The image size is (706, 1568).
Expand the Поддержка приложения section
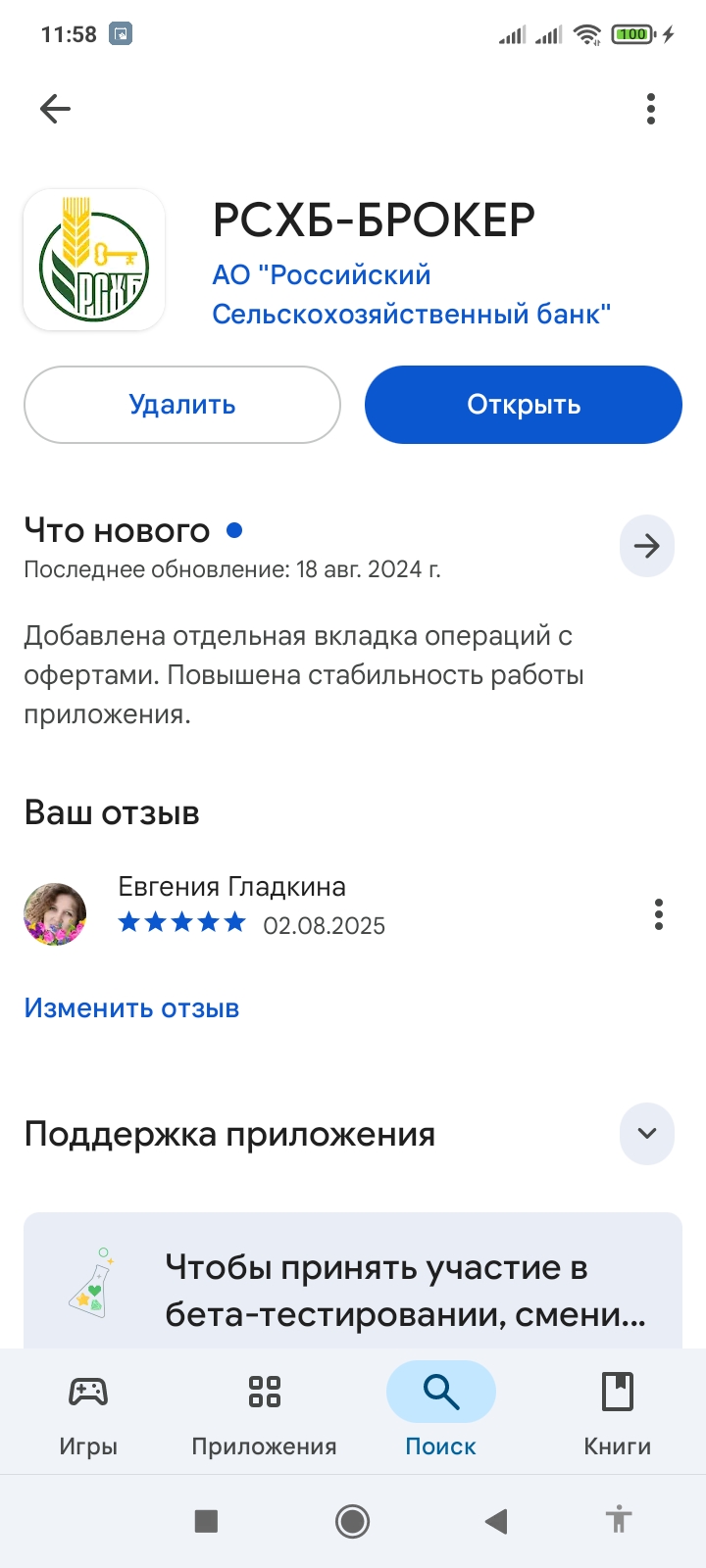(647, 1134)
